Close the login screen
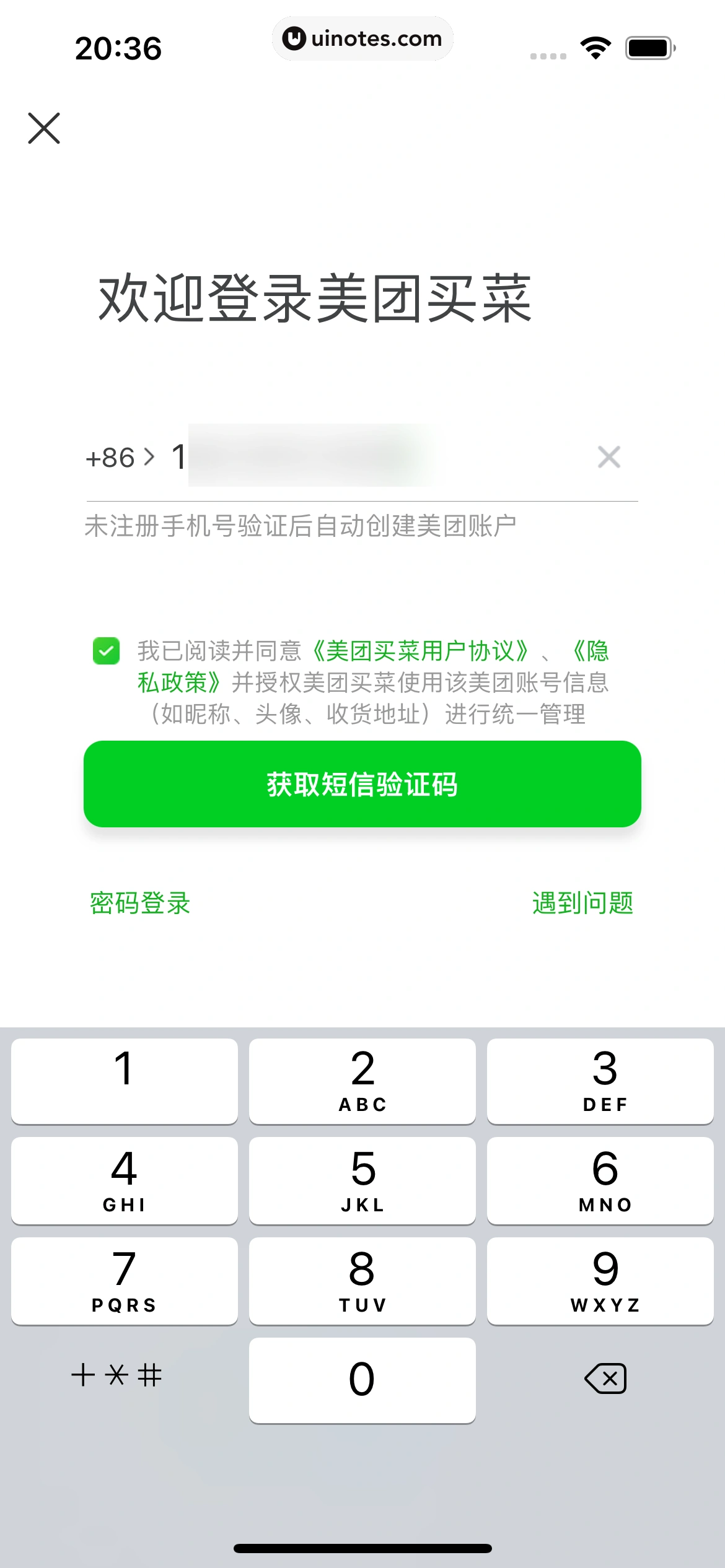Image resolution: width=725 pixels, height=1568 pixels. point(44,128)
